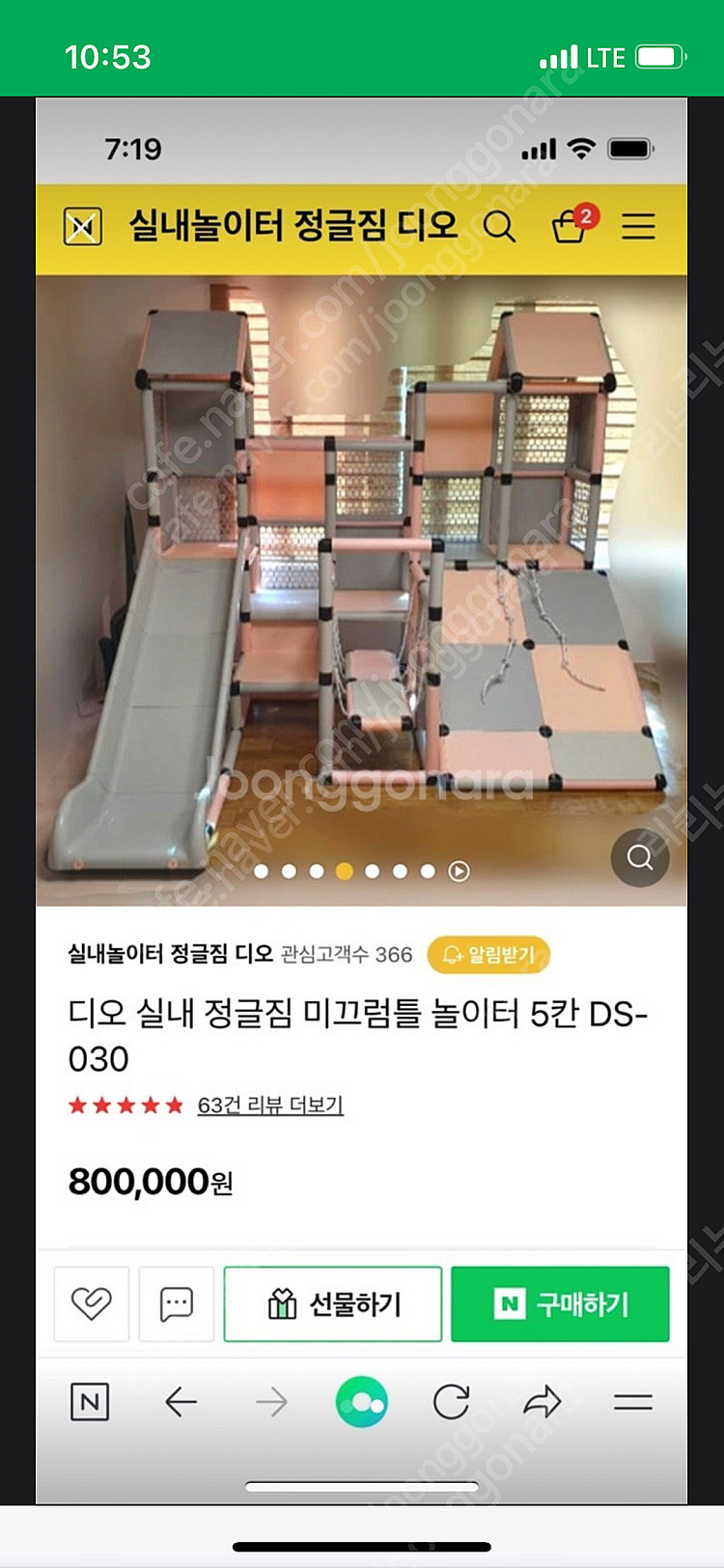Open the shopping cart
The image size is (724, 1568).
point(570,228)
